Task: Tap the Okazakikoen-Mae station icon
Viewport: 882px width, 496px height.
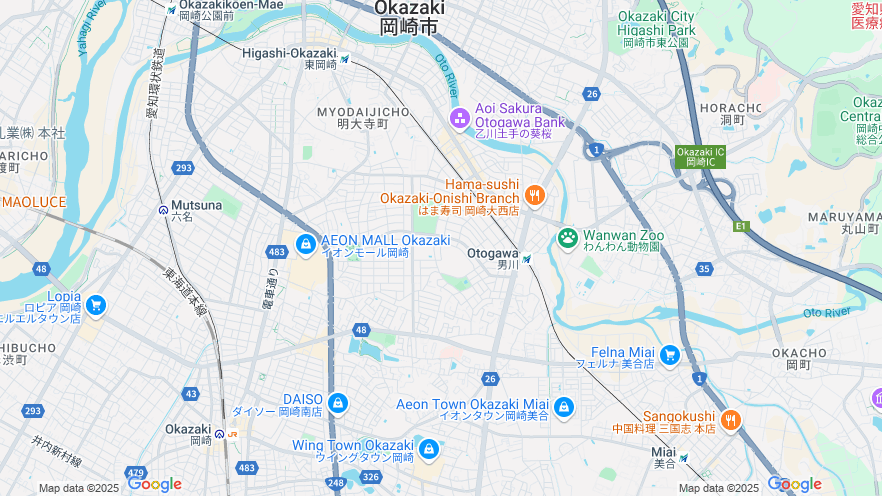Action: pyautogui.click(x=172, y=10)
